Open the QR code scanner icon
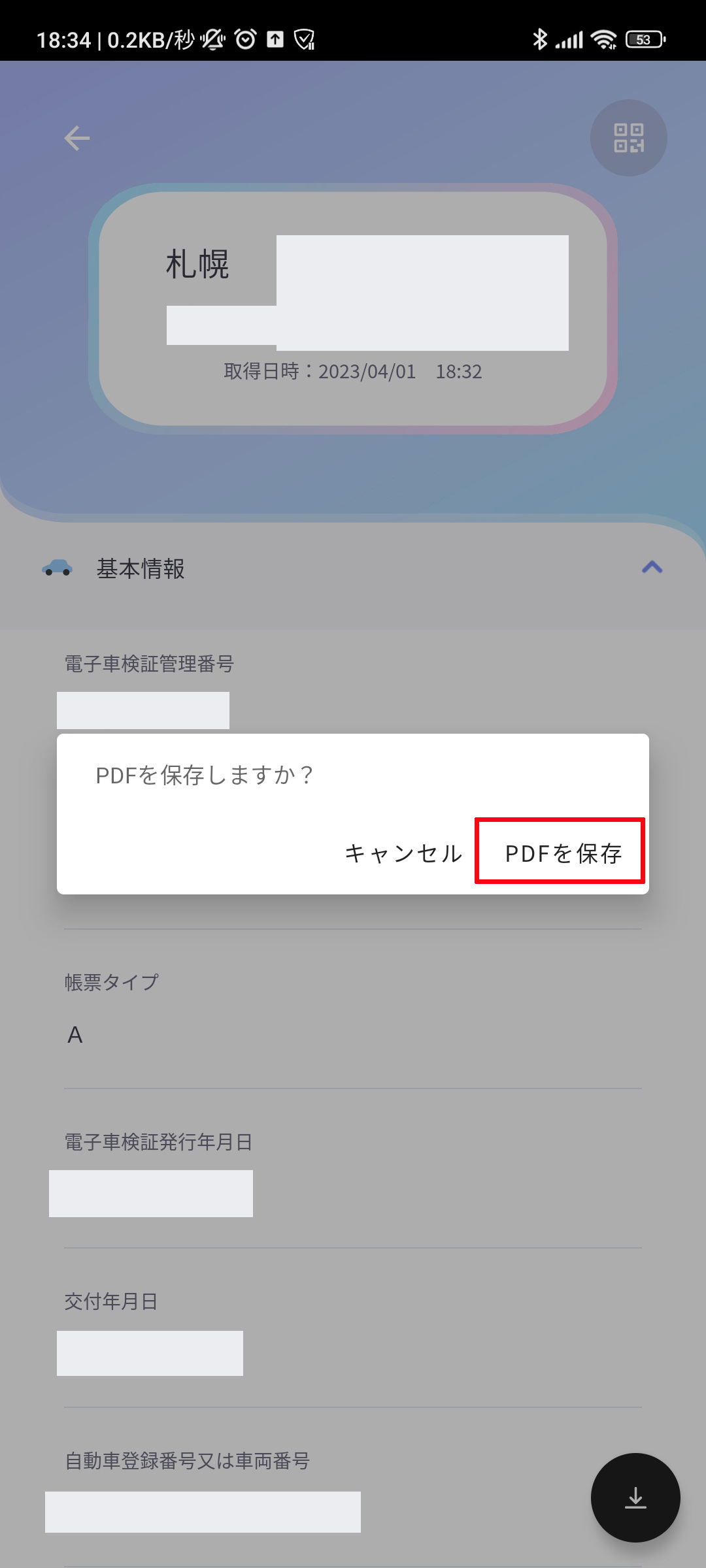706x1568 pixels. pos(628,138)
